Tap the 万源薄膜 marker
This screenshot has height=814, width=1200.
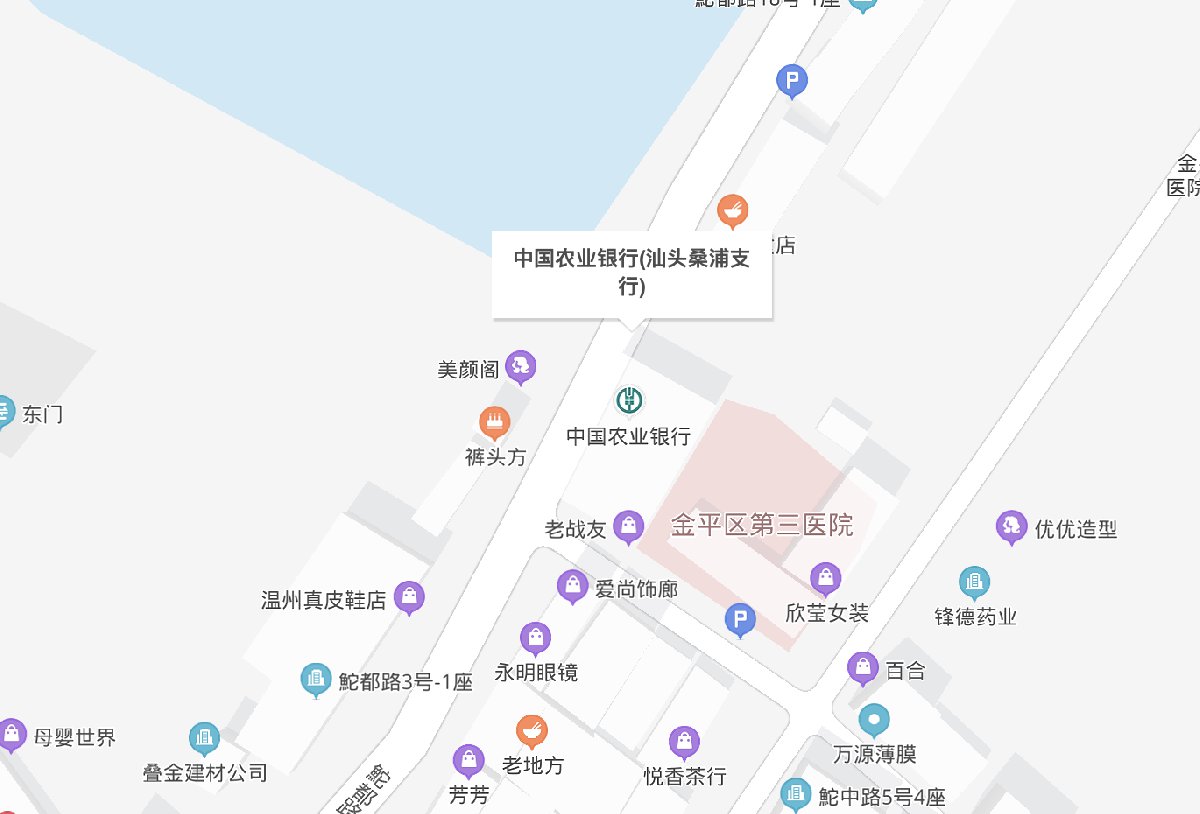pyautogui.click(x=875, y=719)
